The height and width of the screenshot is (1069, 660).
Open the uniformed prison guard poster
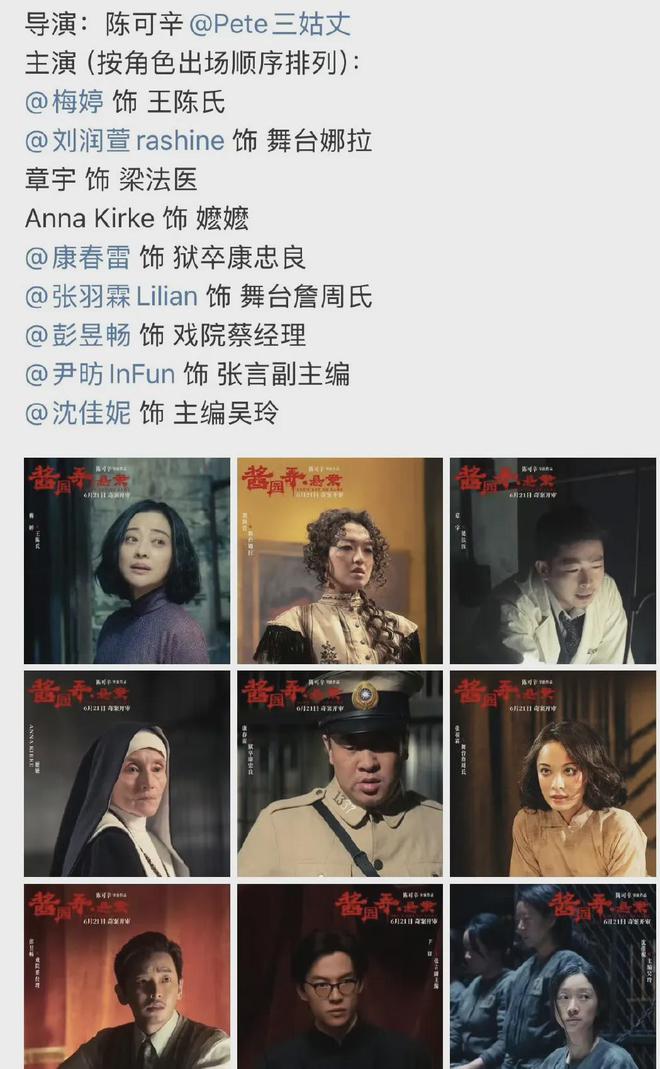click(x=340, y=773)
